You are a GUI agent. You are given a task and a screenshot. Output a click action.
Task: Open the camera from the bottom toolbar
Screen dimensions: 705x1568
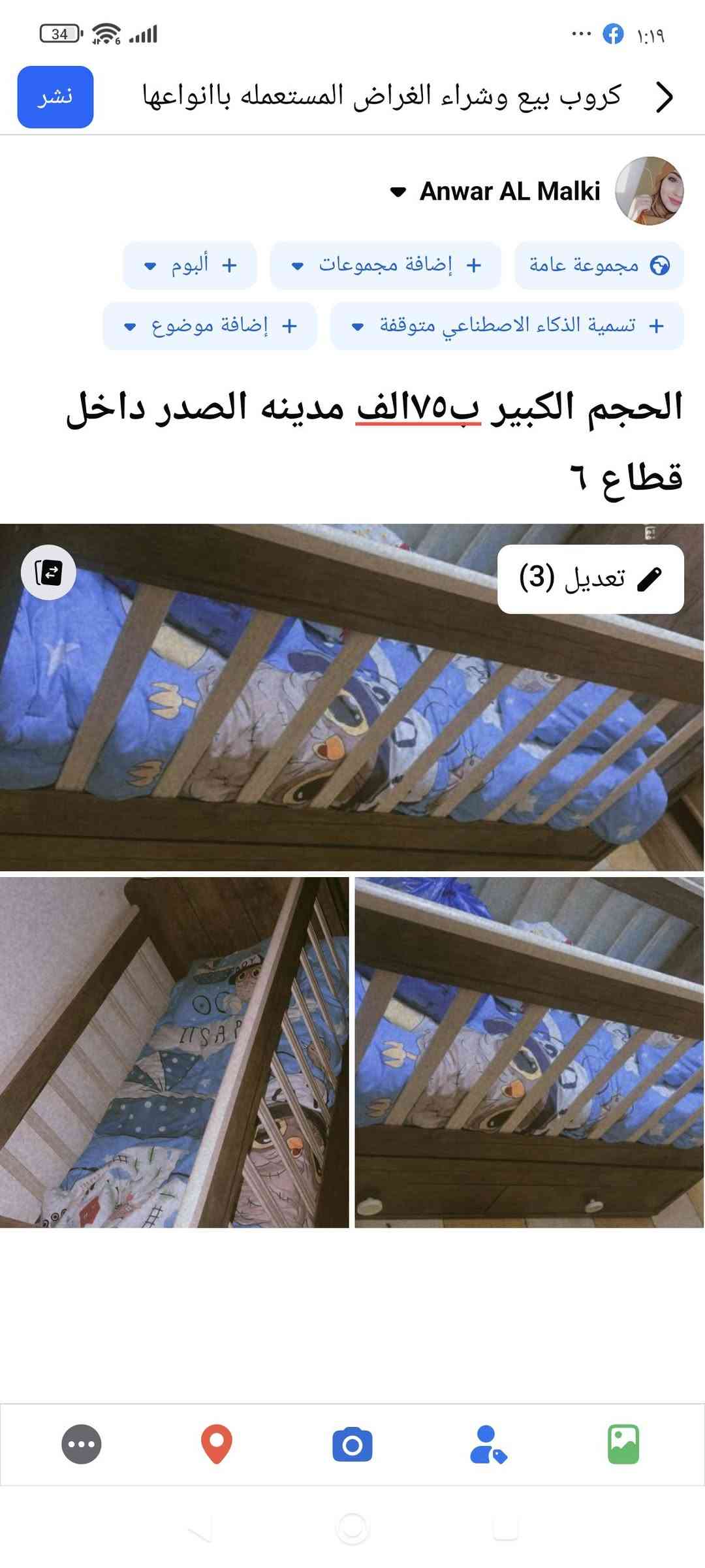point(352,1444)
